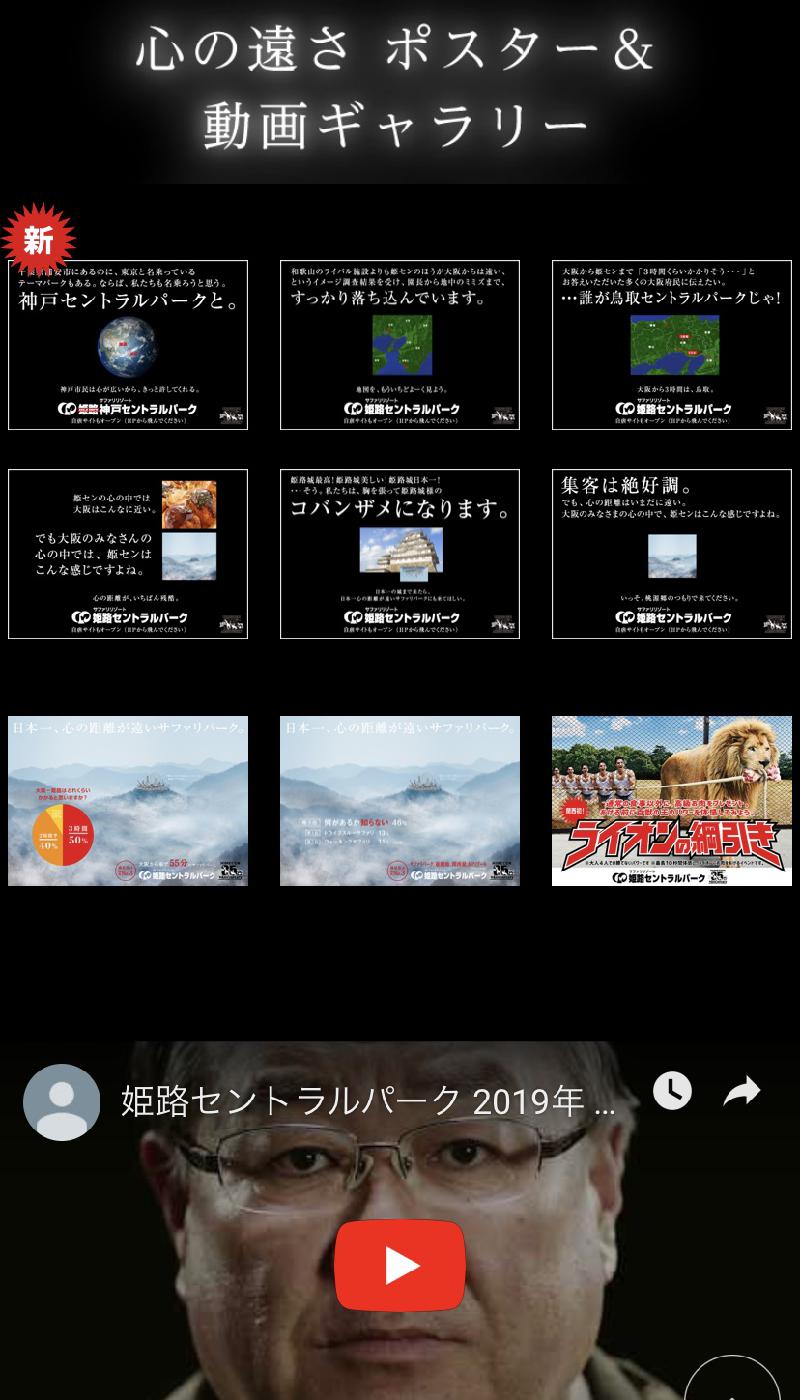Play the 姫路セントラルパーク 2019年 video
Screen dimensions: 800x1400
400,1265
